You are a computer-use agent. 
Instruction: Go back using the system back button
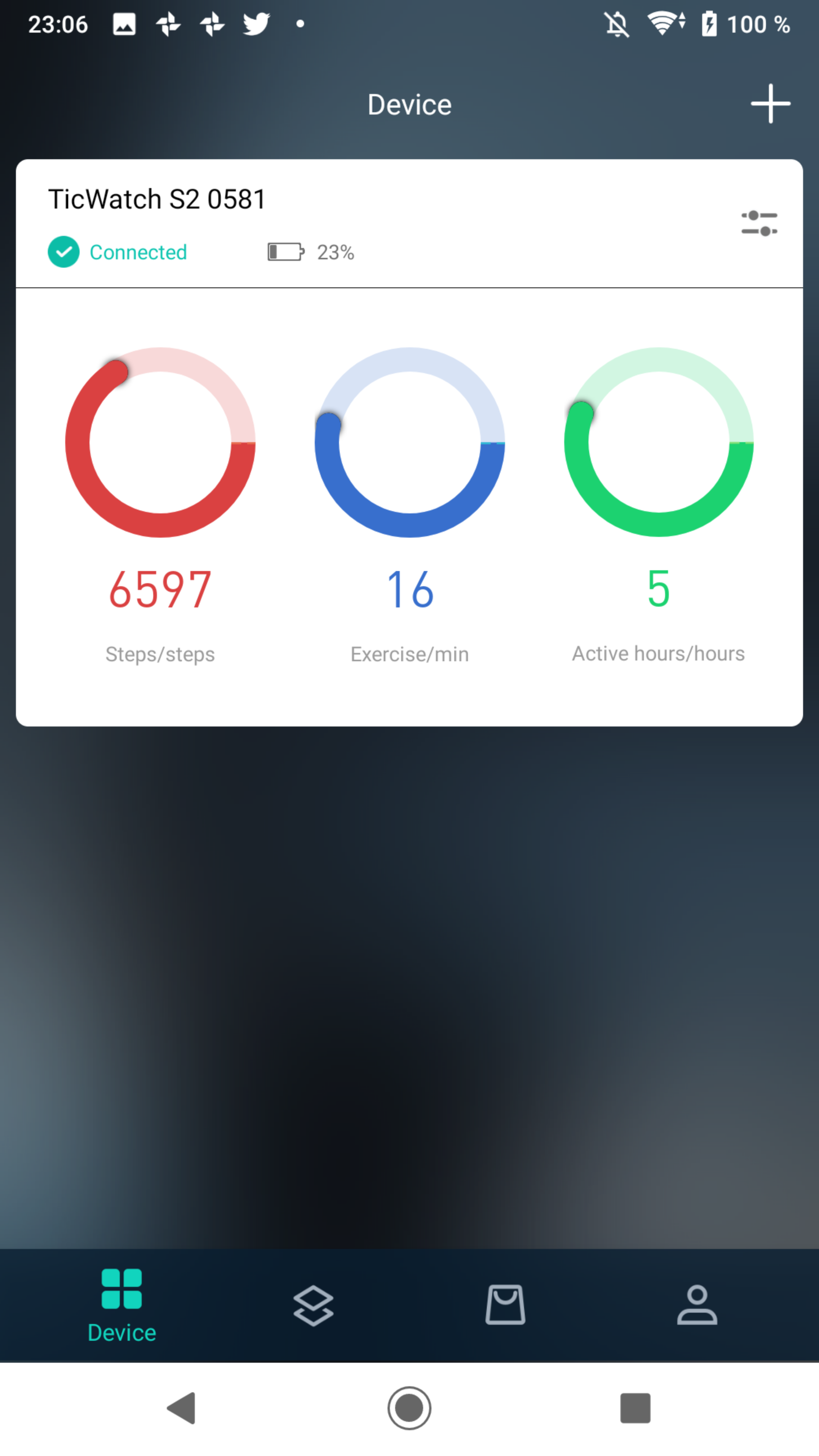pos(182,1408)
